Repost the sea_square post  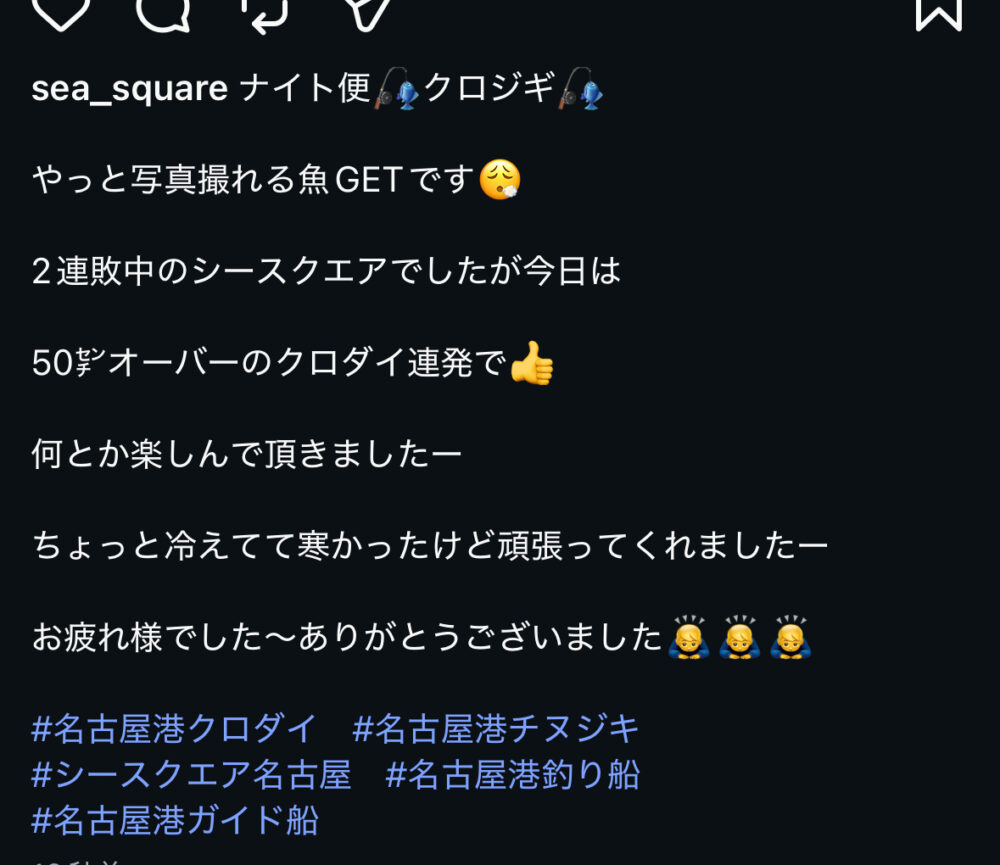click(x=265, y=12)
